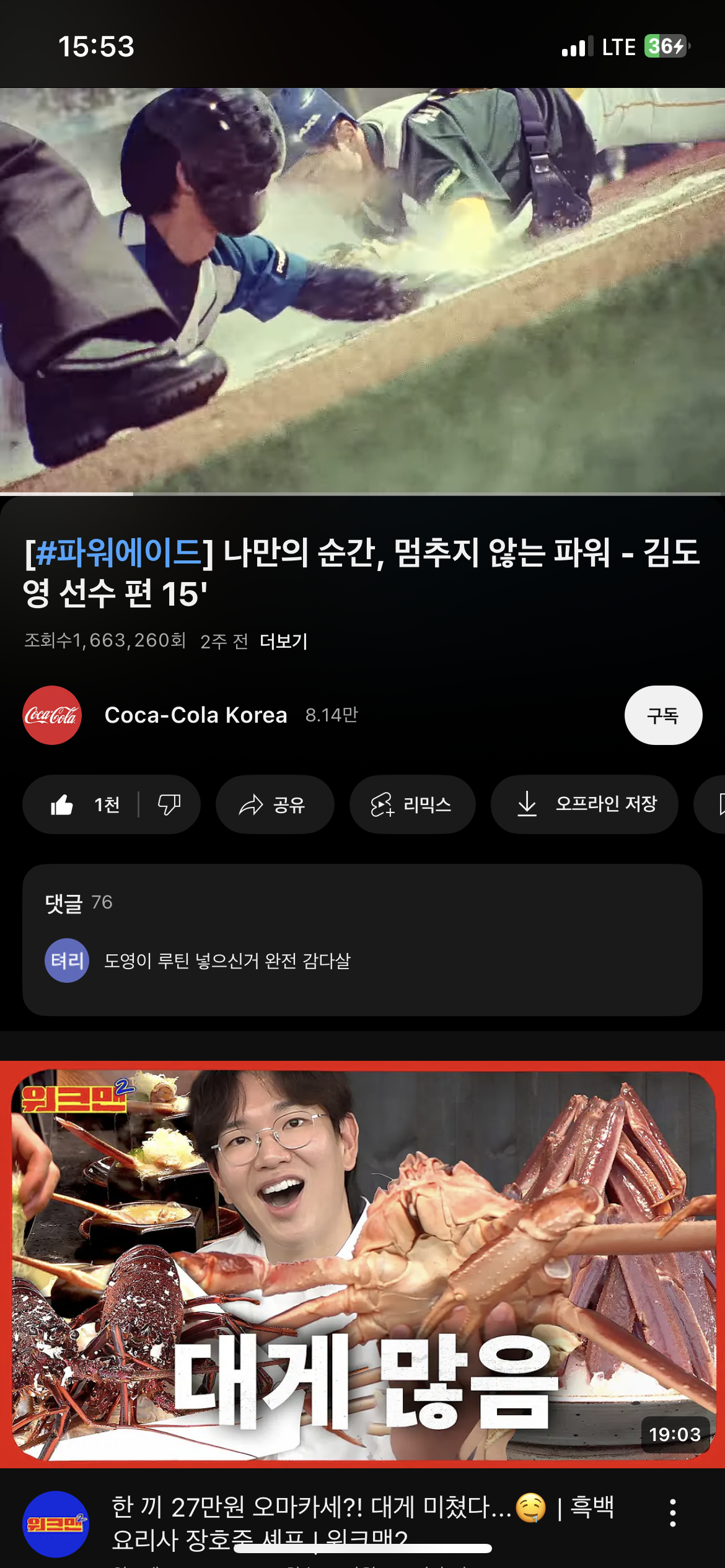Open the comments section 댓글 76
725x1568 pixels.
tap(362, 939)
